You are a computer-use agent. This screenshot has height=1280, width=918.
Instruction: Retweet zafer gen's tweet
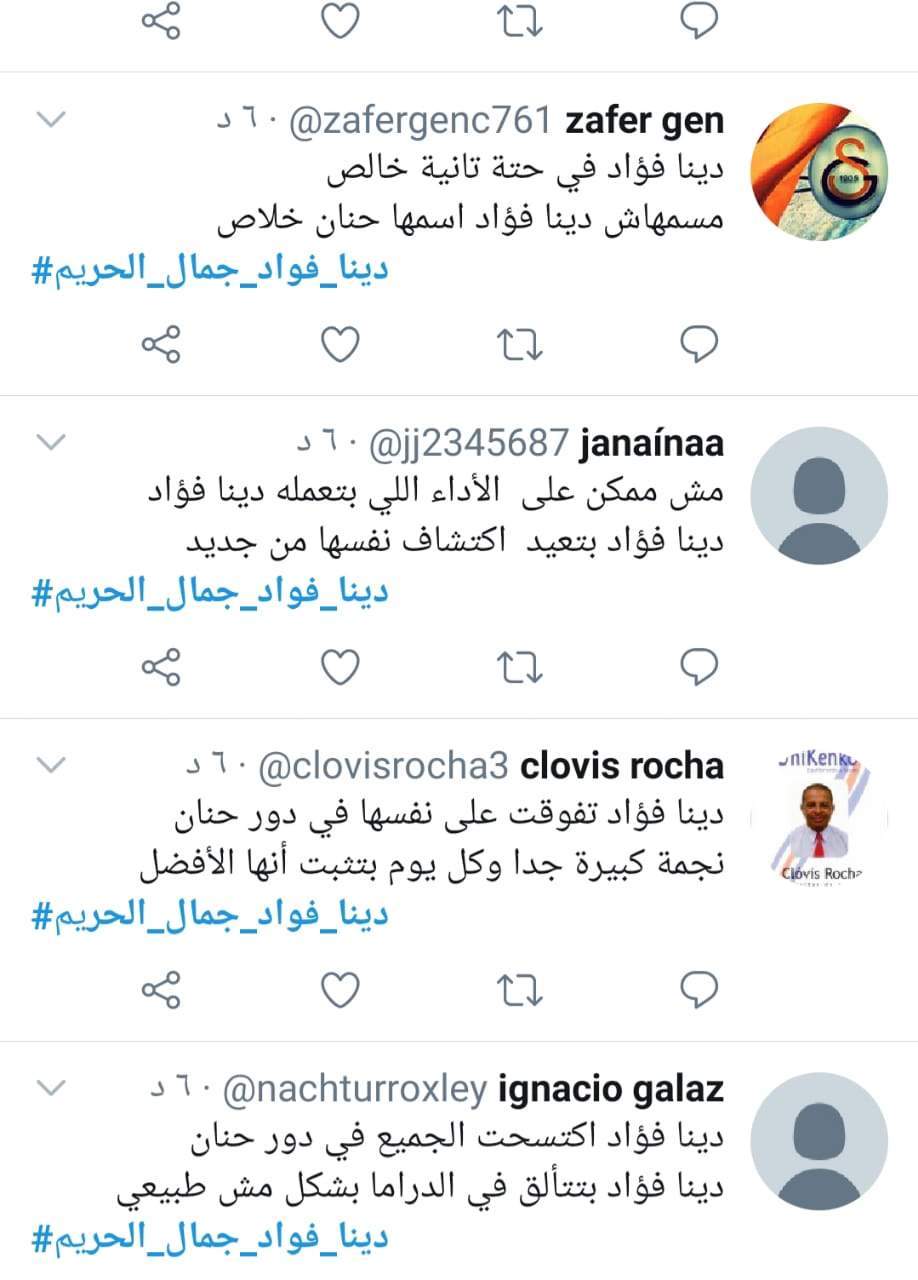(520, 344)
